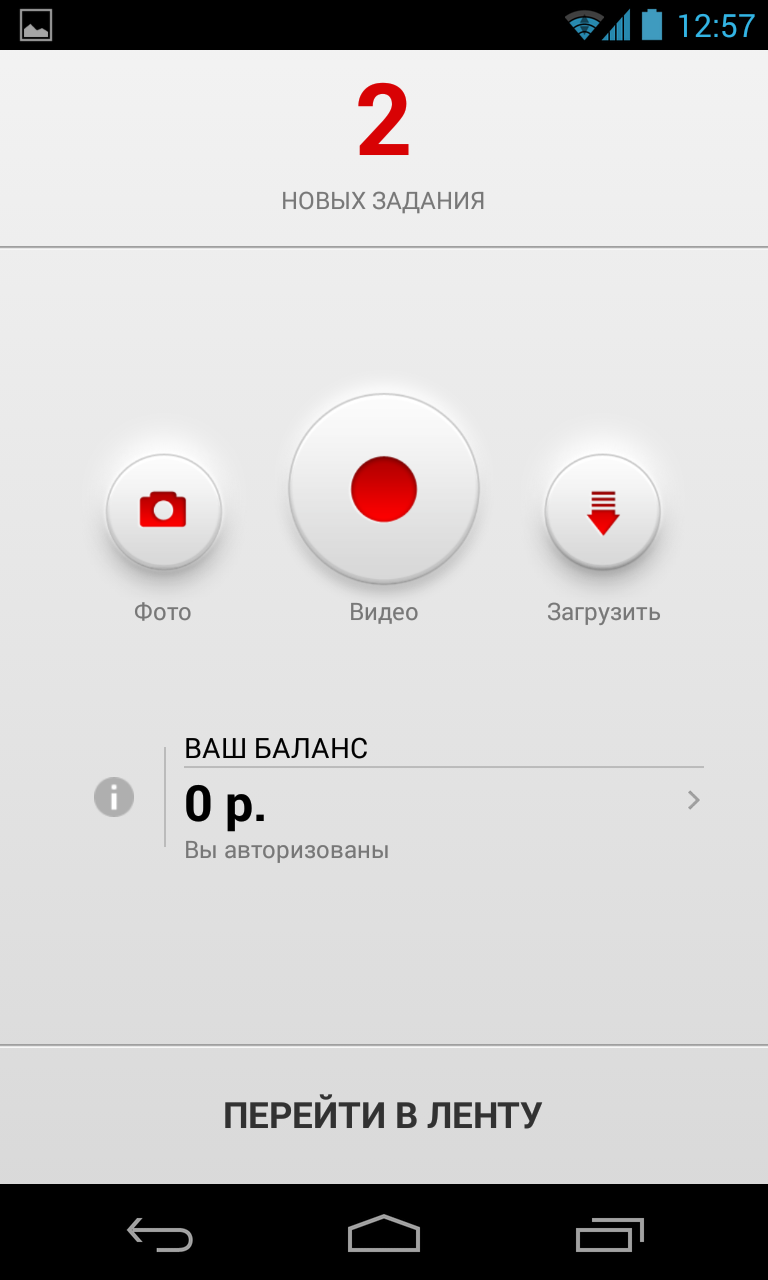Open the Ваш баланс row
This screenshot has height=1280, width=768.
pyautogui.click(x=443, y=798)
